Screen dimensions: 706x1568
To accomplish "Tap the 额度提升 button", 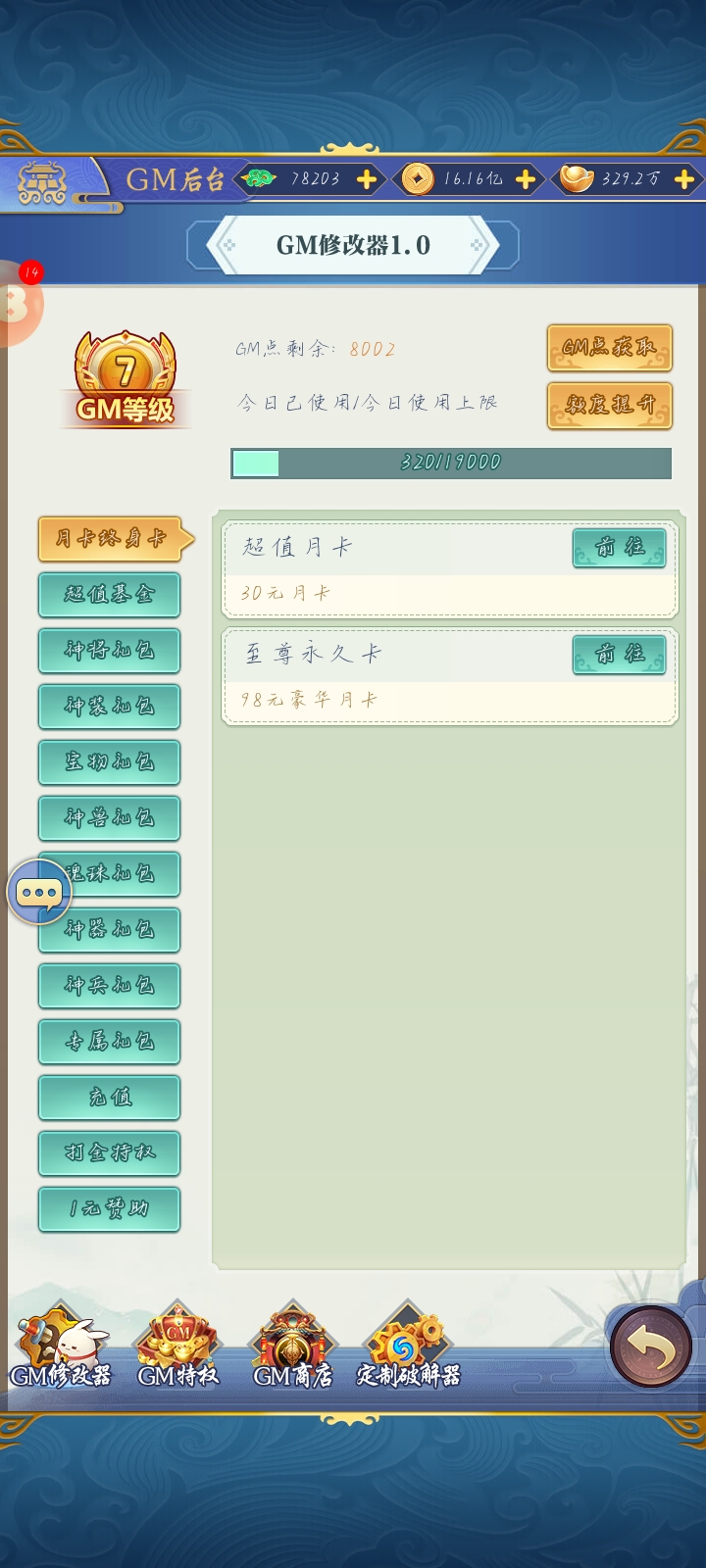I will (x=609, y=405).
